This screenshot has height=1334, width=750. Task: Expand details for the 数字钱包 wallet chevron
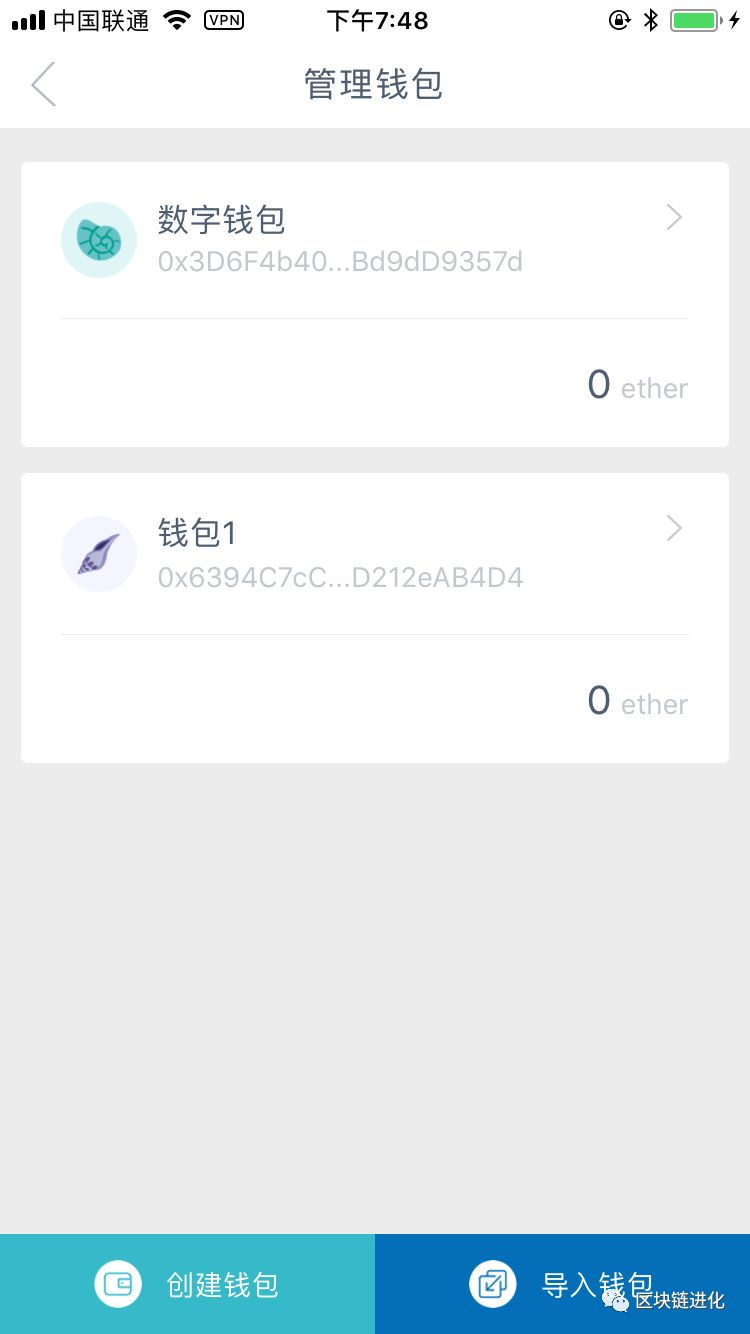[x=673, y=217]
